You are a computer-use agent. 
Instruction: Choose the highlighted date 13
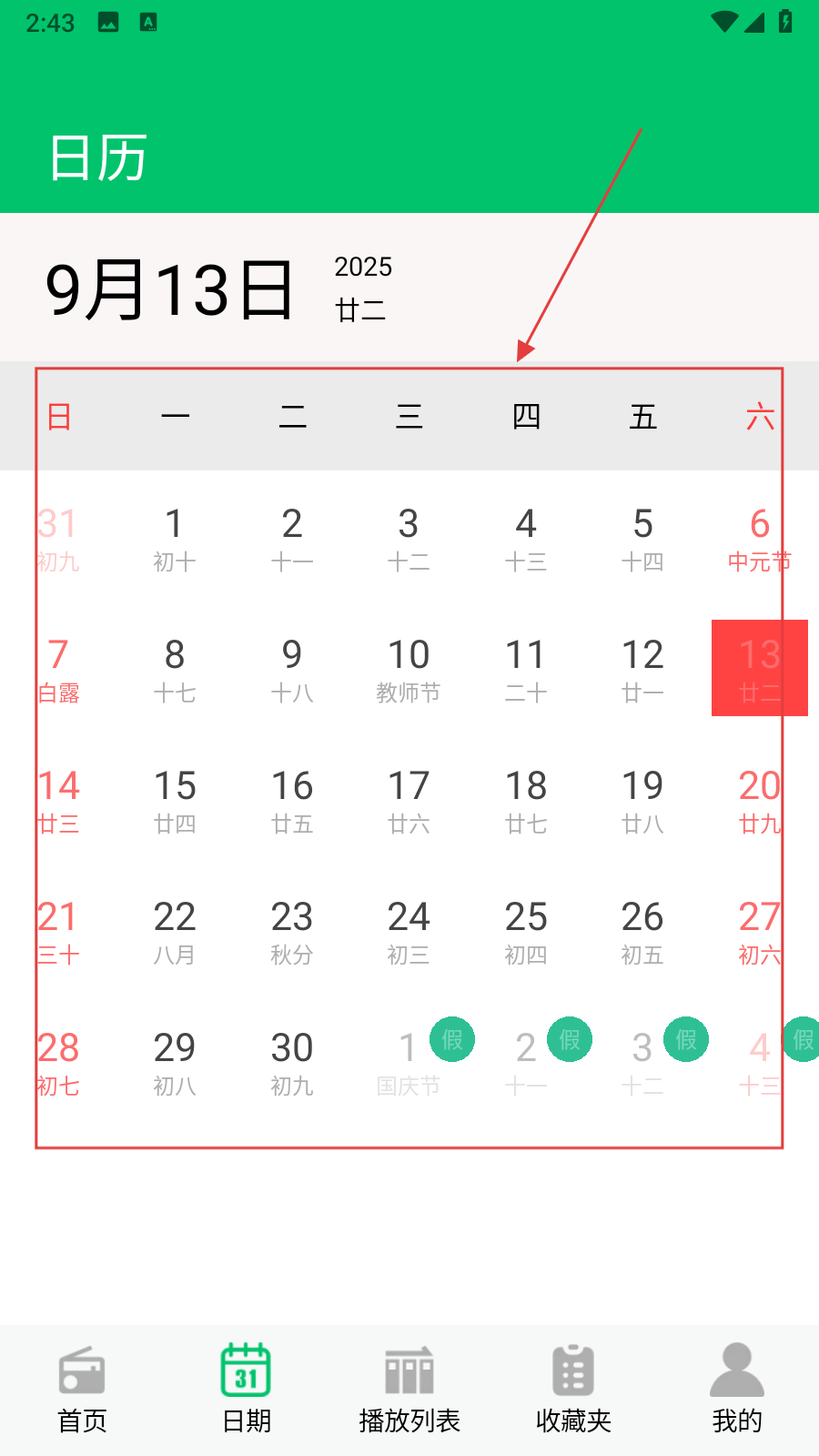760,669
